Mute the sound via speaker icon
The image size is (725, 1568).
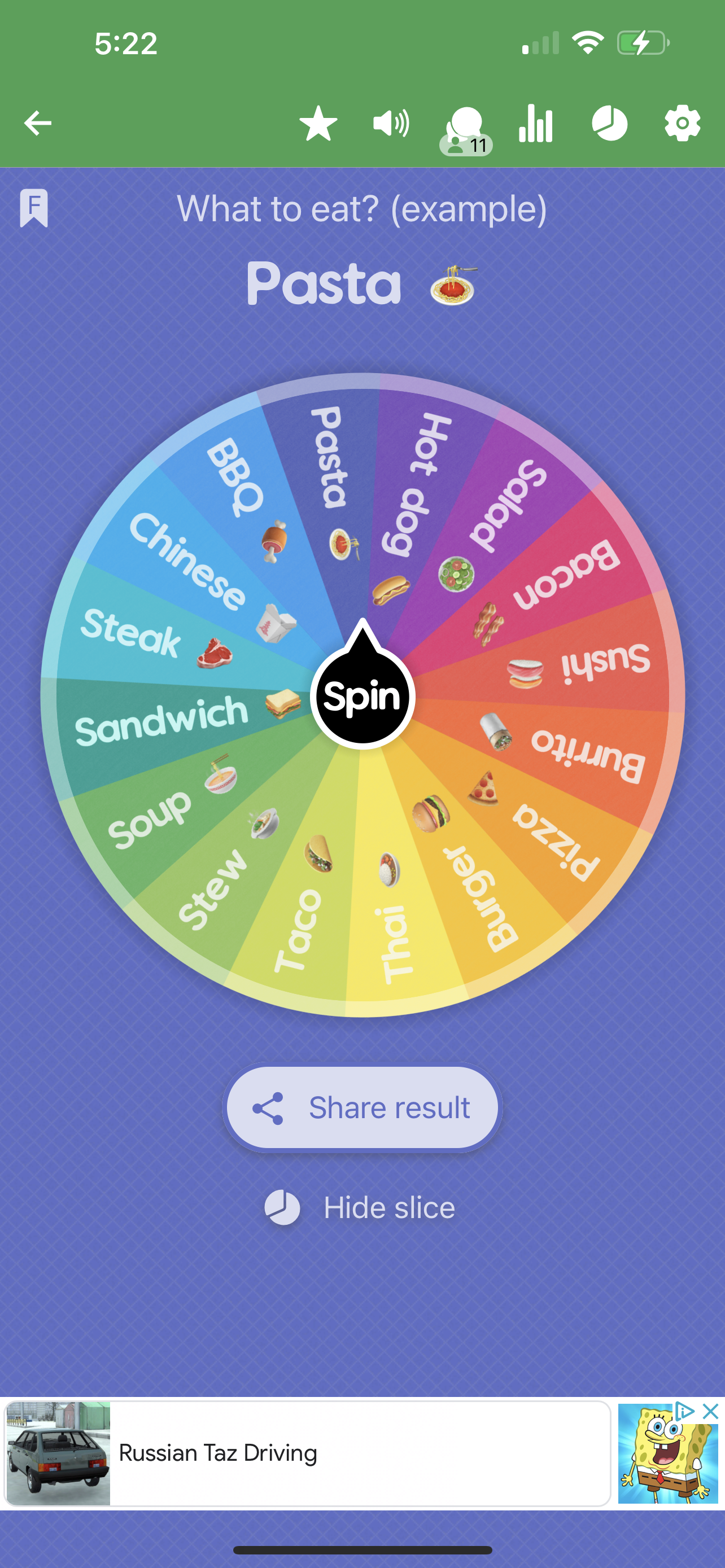[x=391, y=124]
